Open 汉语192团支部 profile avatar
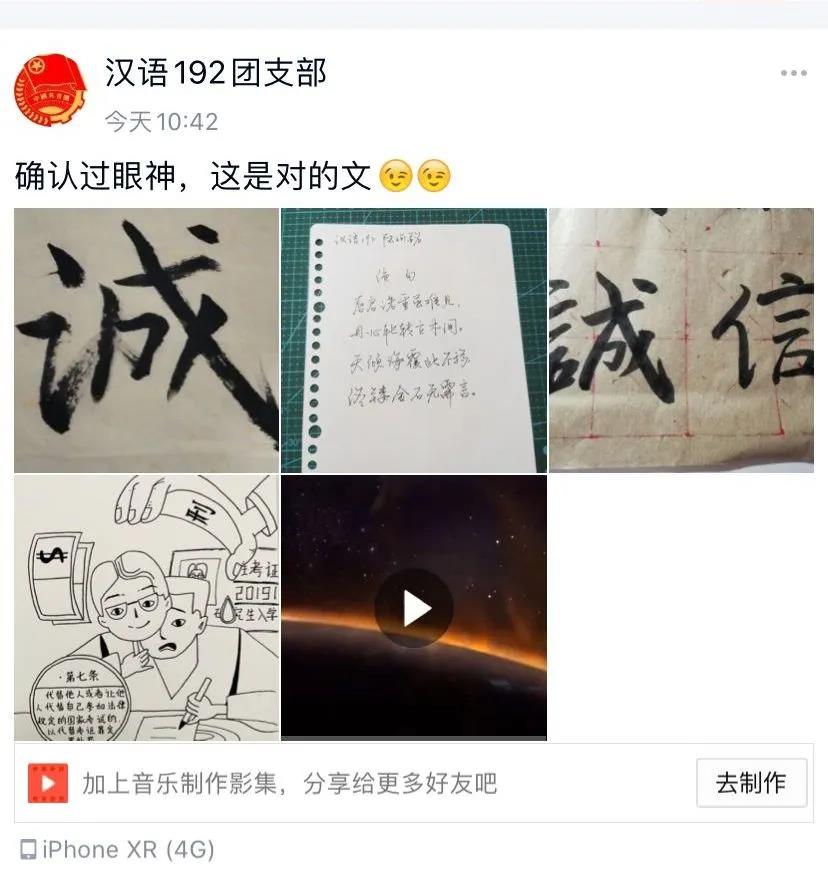 point(50,91)
